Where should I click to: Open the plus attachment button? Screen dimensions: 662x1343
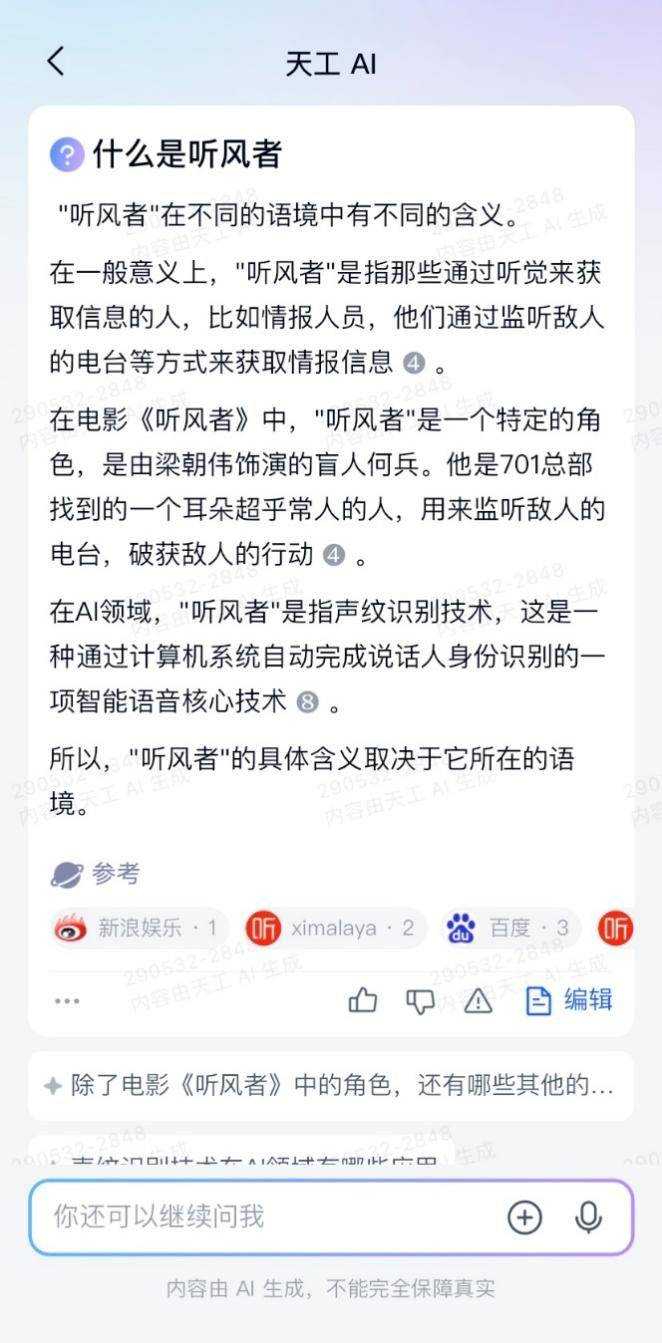525,1217
